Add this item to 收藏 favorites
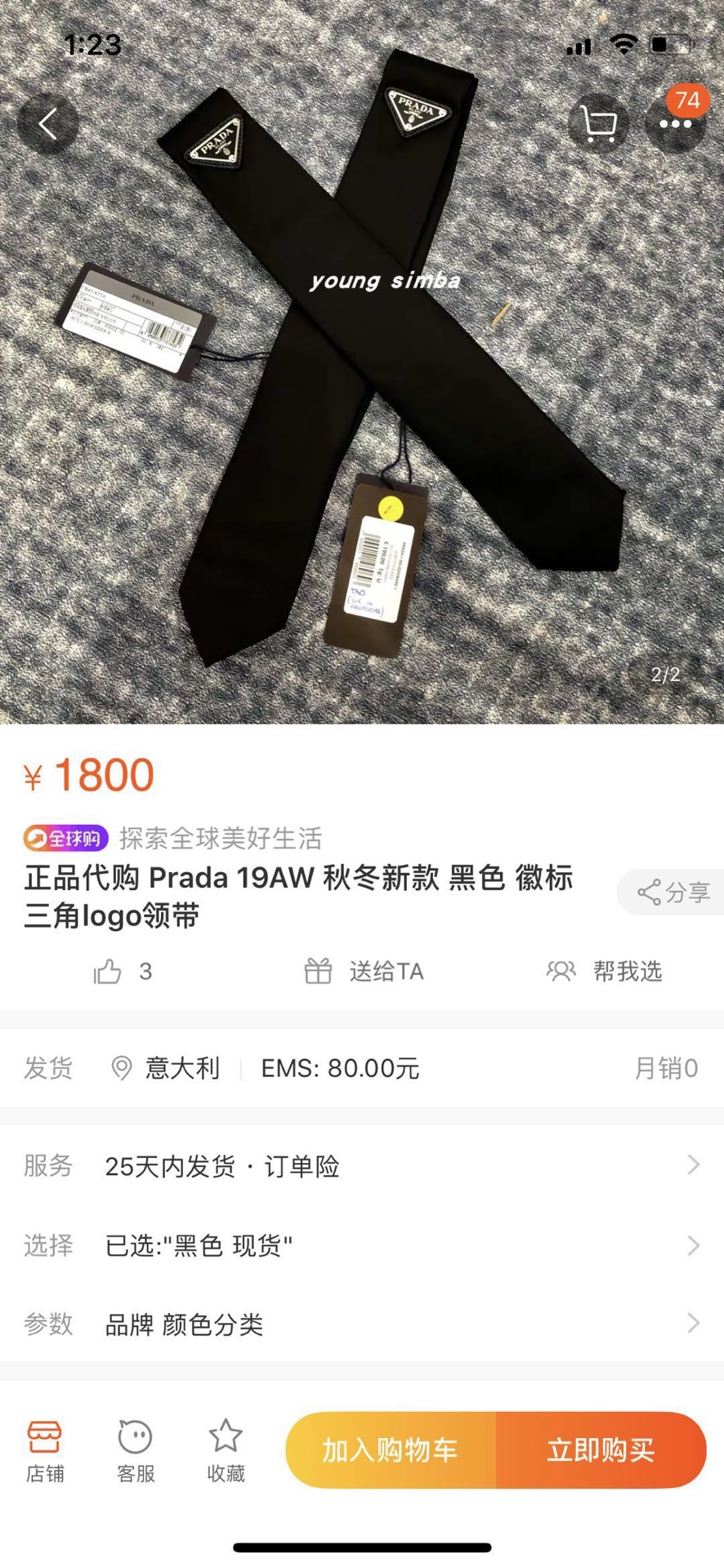 [226, 1450]
